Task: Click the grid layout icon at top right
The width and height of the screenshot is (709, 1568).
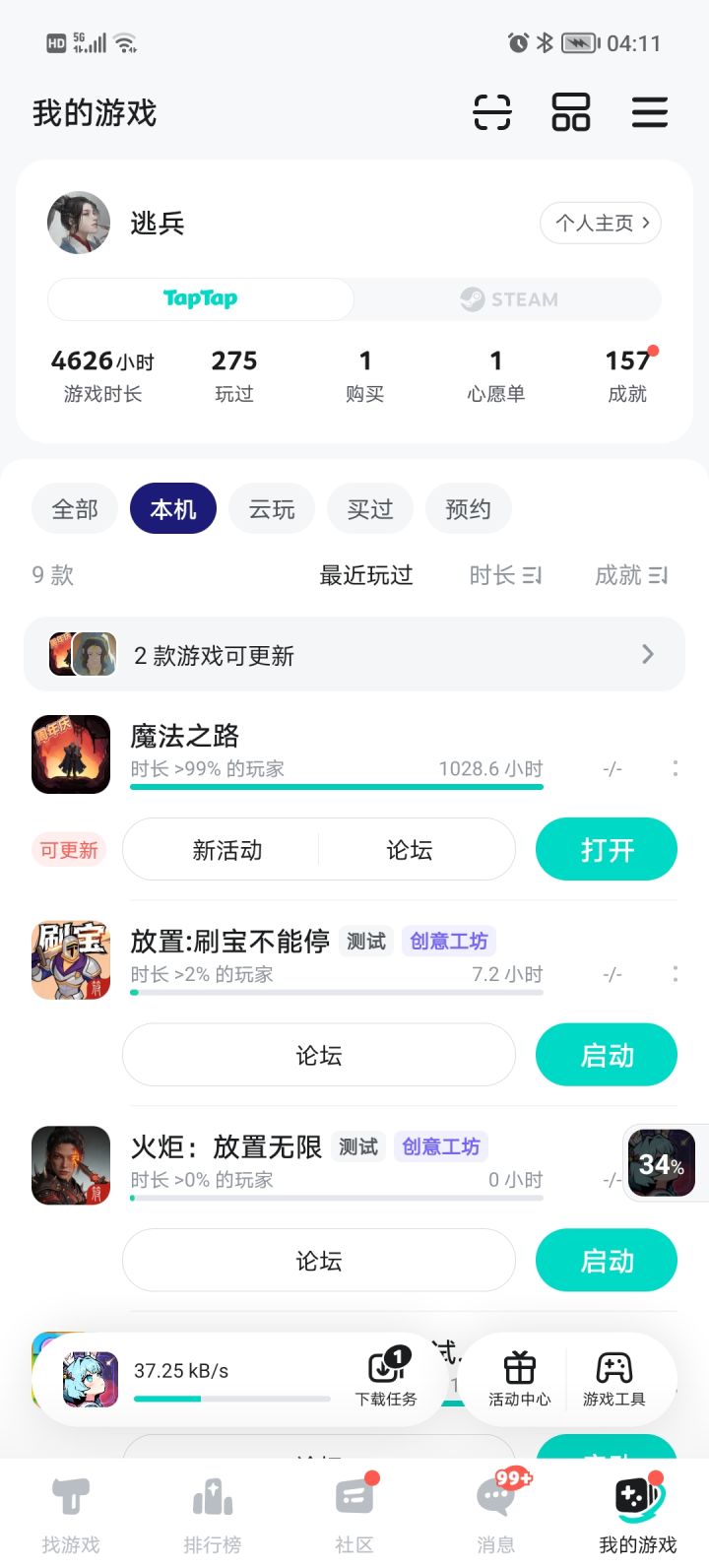Action: 570,112
